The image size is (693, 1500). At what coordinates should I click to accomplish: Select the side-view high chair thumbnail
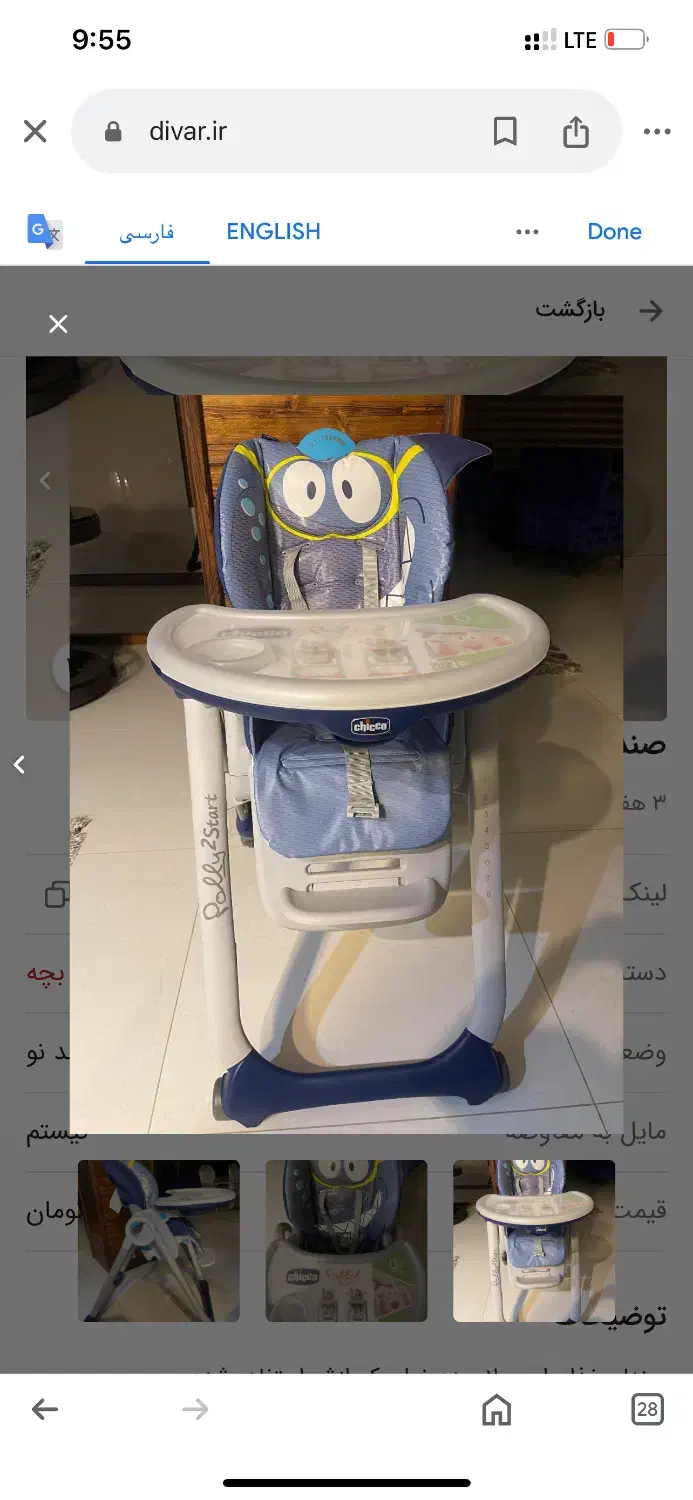[159, 1241]
